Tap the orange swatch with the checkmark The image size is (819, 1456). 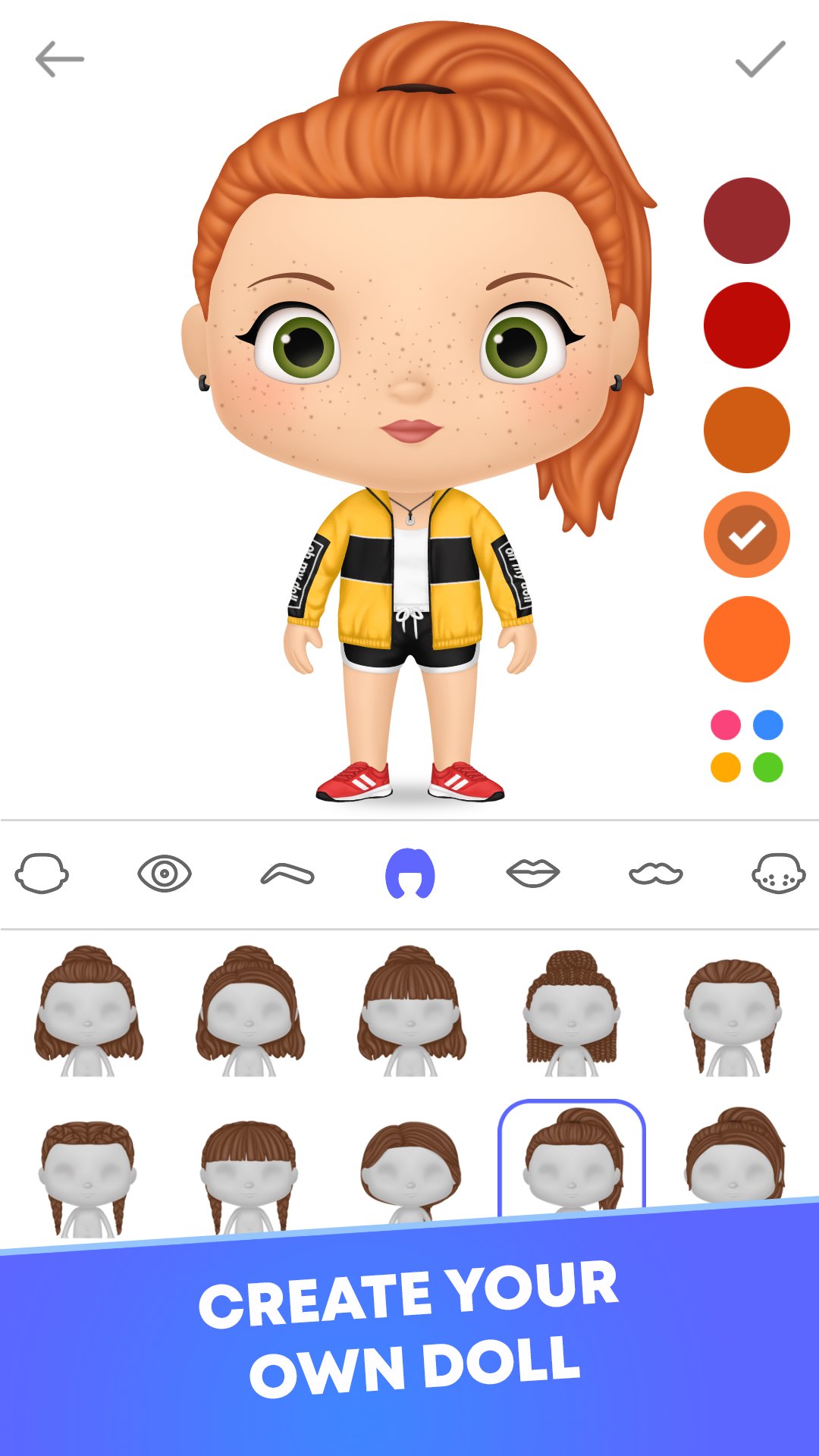pyautogui.click(x=746, y=535)
